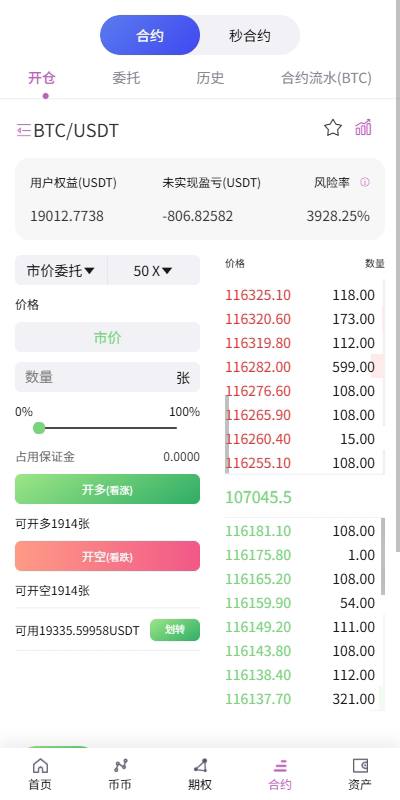Image resolution: width=400 pixels, height=800 pixels.
Task: Open the chart icon for BTC/USDT
Action: pos(363,128)
